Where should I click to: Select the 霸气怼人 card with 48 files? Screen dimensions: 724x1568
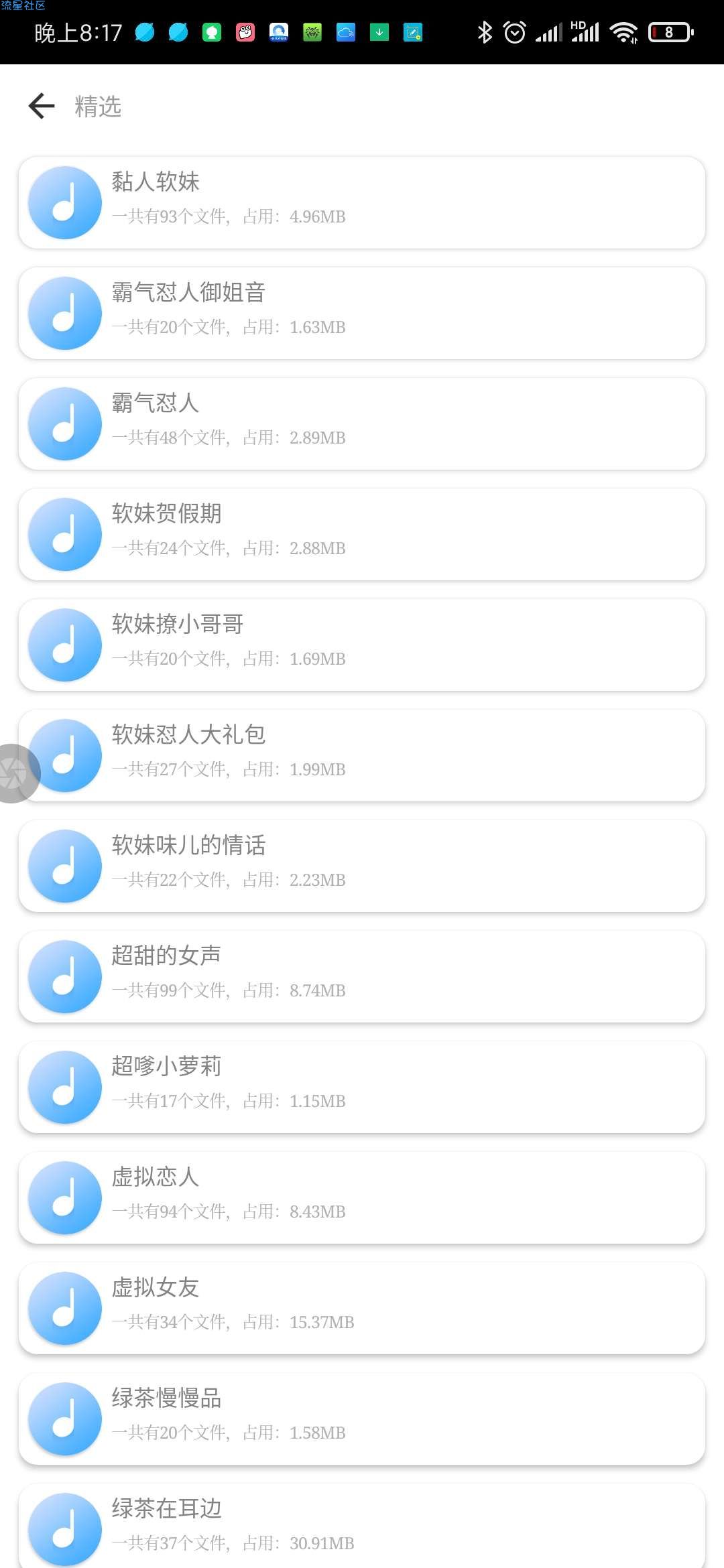pos(362,424)
